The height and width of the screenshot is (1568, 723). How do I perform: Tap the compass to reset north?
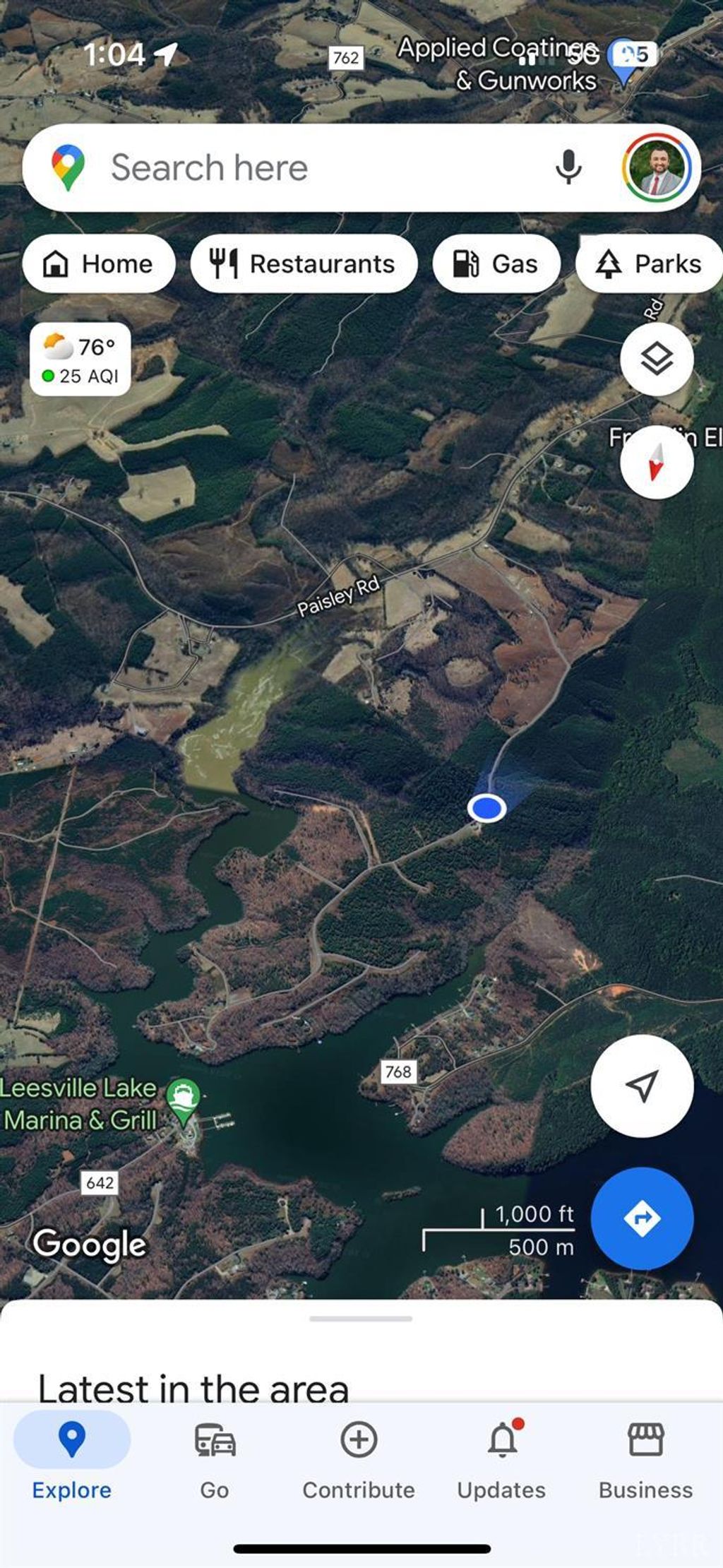click(x=657, y=463)
